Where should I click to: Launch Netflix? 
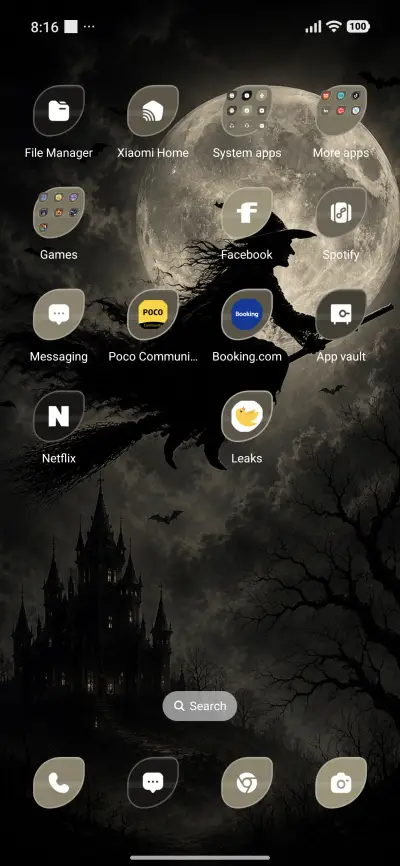(59, 416)
